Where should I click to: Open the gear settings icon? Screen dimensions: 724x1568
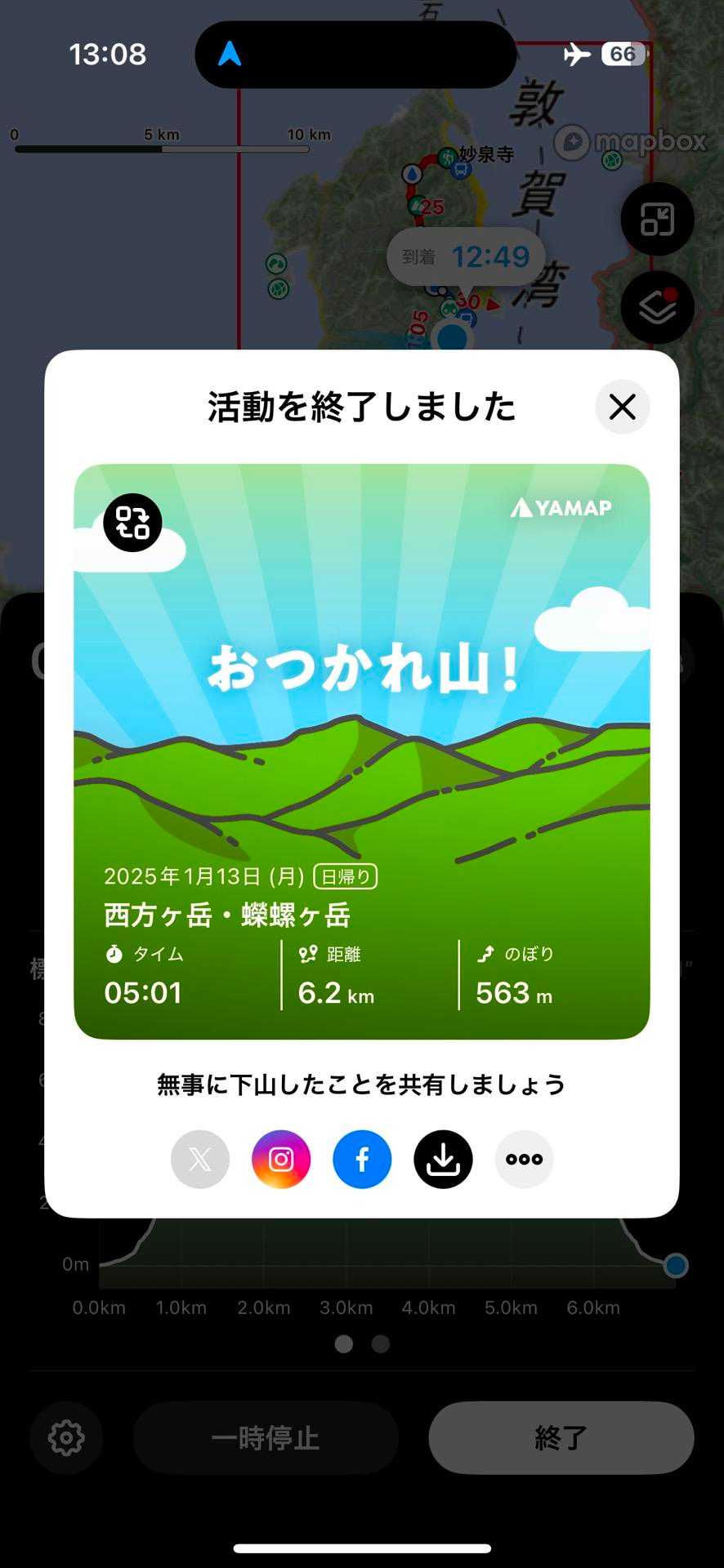[x=66, y=1437]
